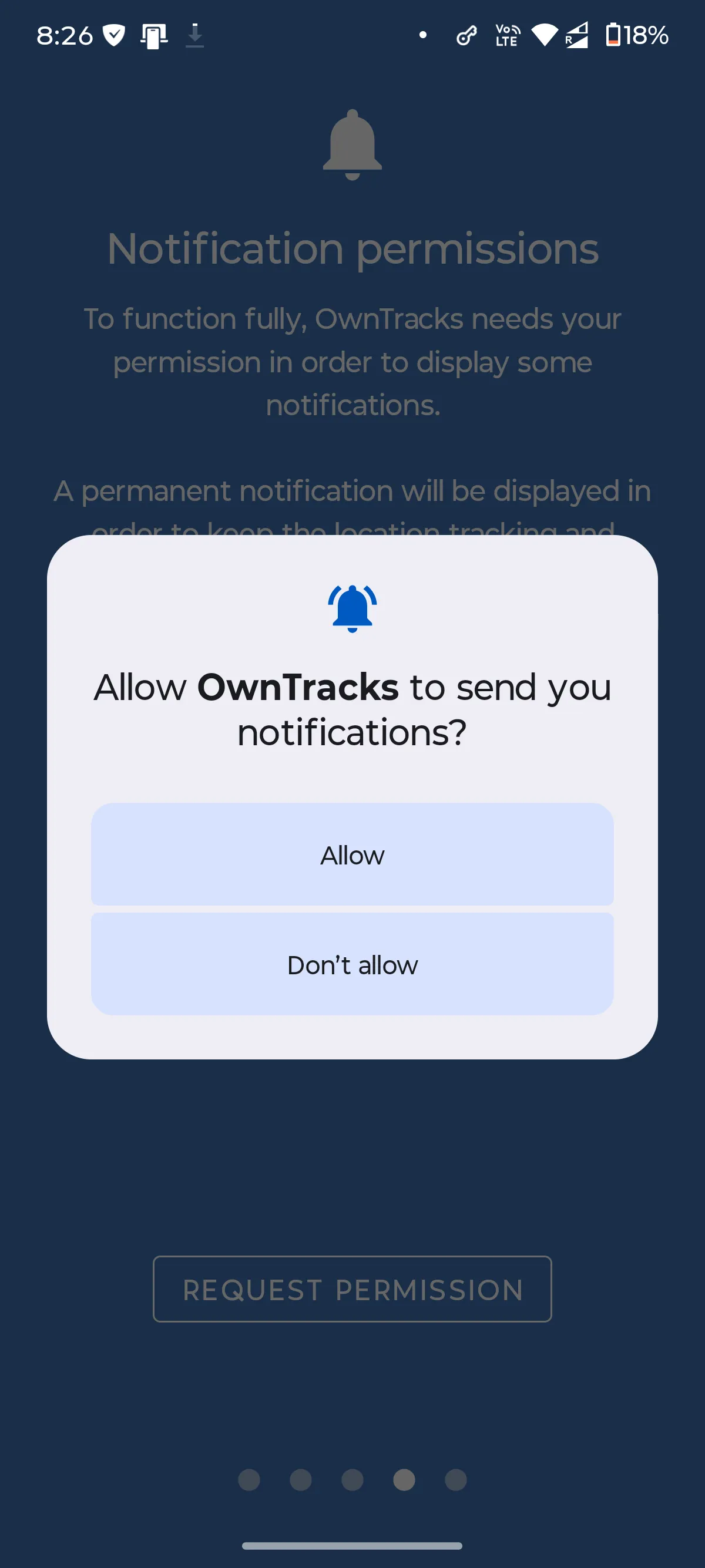Allow OwnTracks to send notifications
This screenshot has width=705, height=1568.
click(x=352, y=854)
